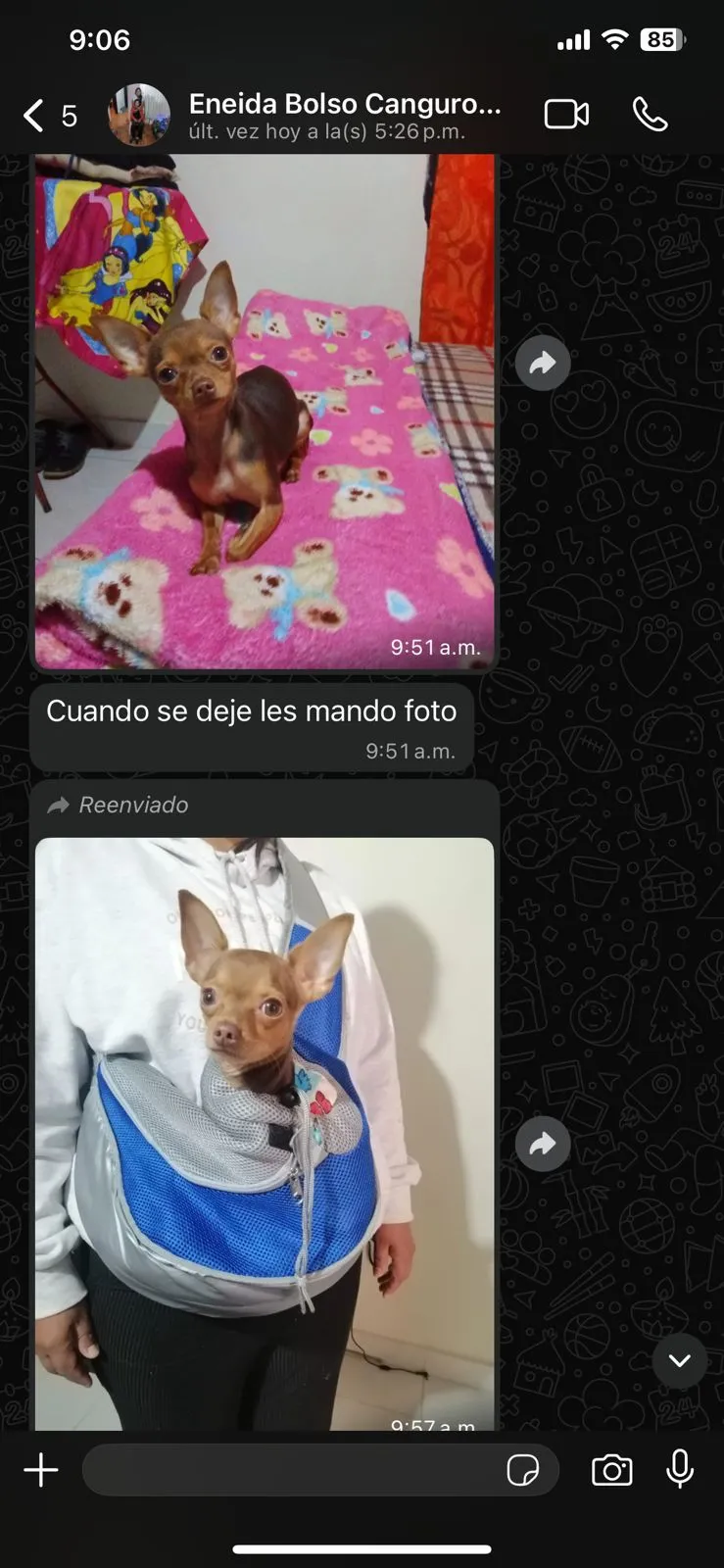Start a video call with Eneida

(566, 115)
